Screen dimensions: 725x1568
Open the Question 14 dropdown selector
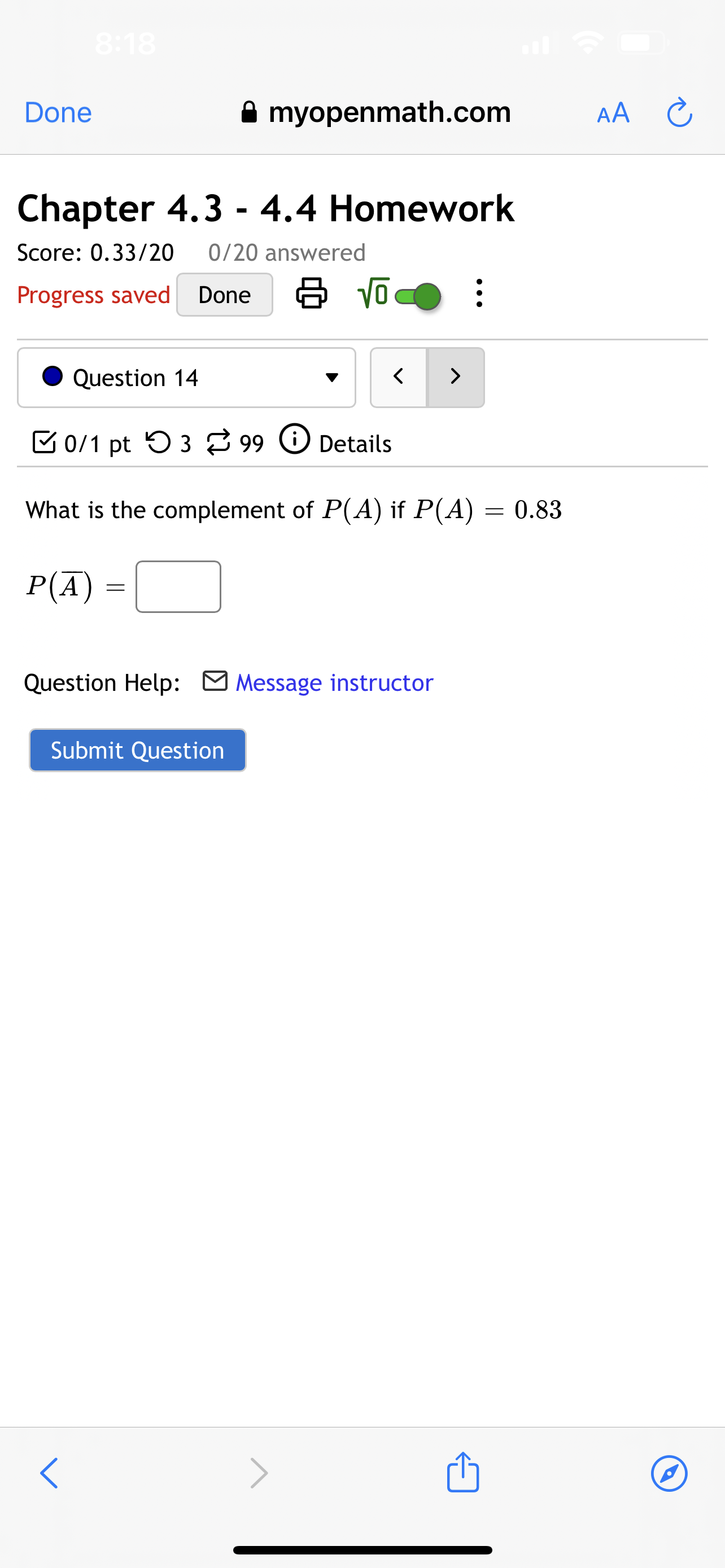332,378
